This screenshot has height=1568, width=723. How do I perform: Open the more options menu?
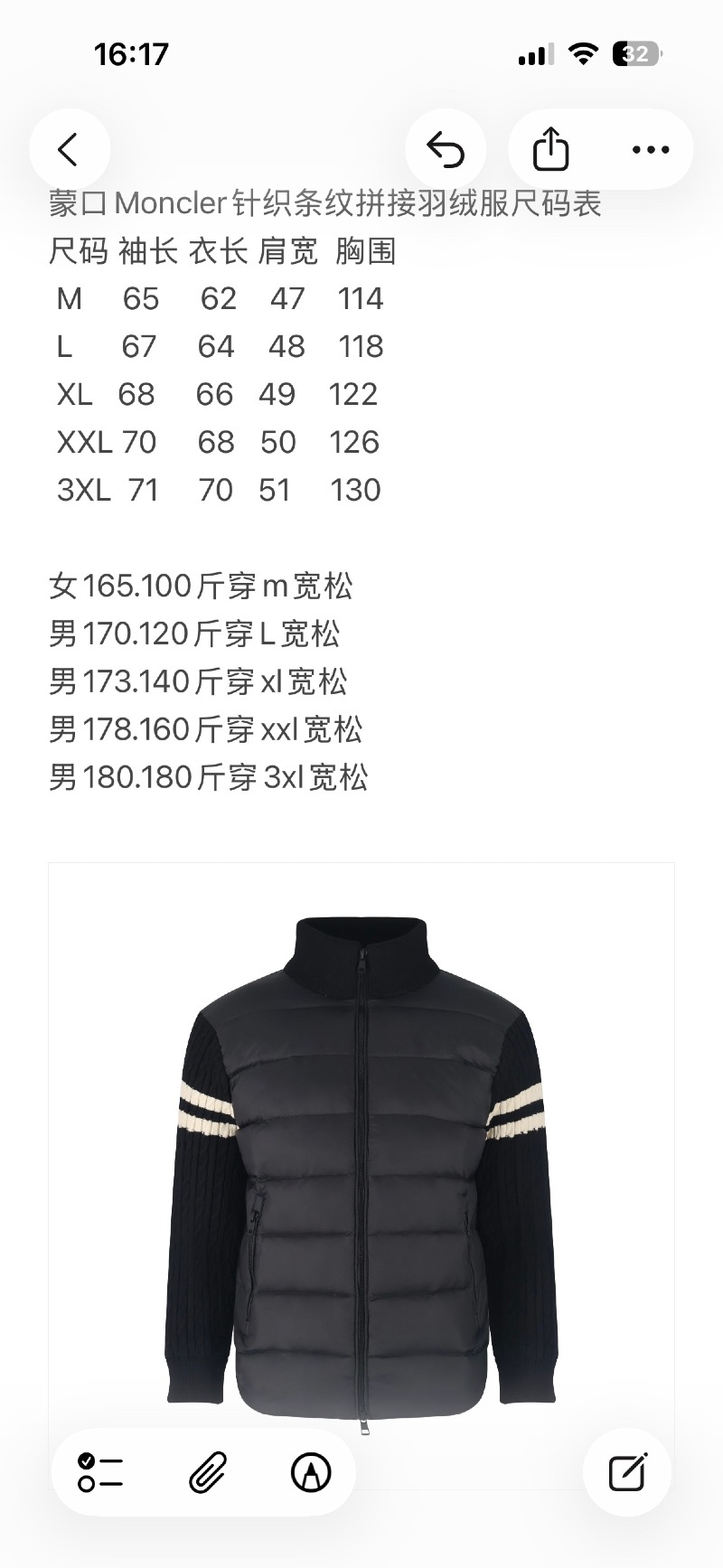(x=651, y=150)
